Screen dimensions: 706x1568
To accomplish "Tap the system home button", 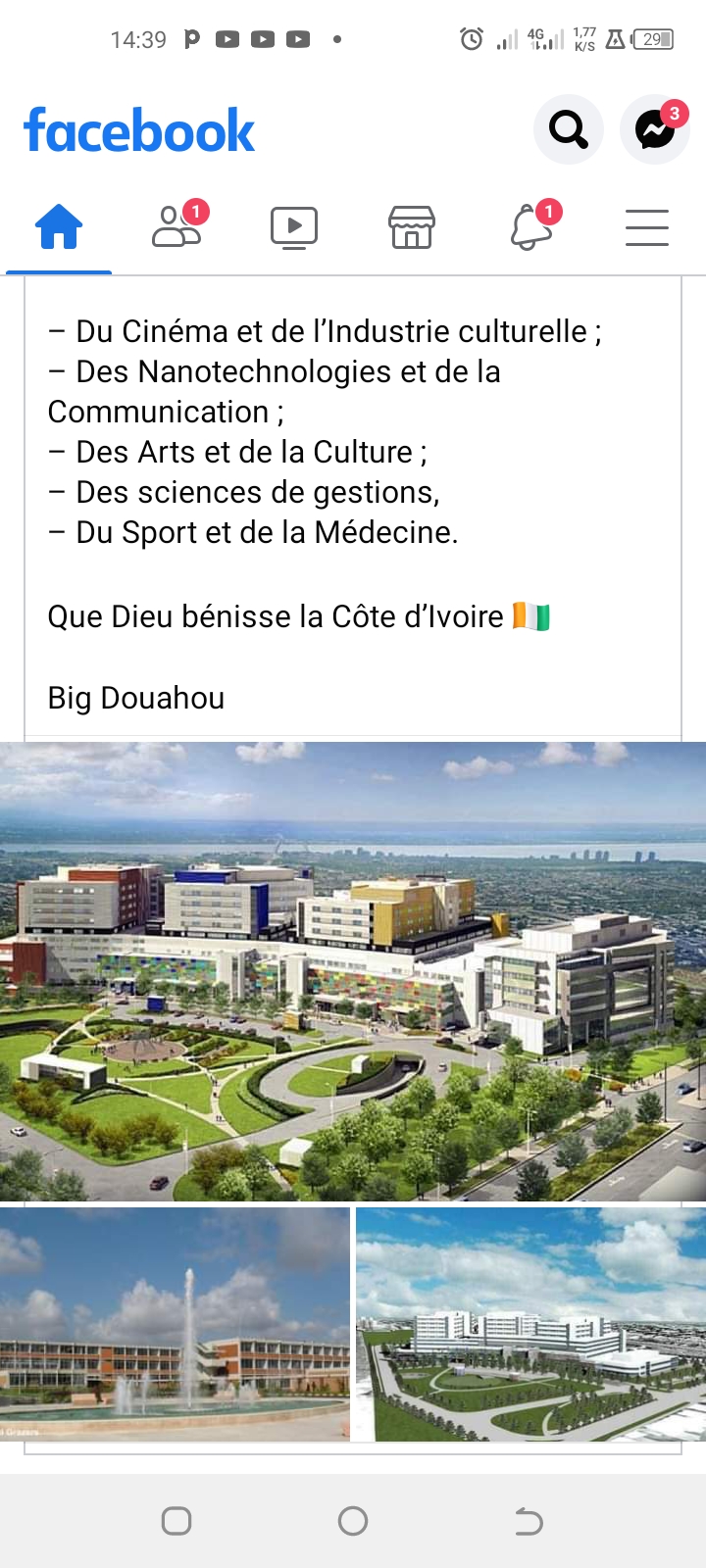I will [x=353, y=1521].
